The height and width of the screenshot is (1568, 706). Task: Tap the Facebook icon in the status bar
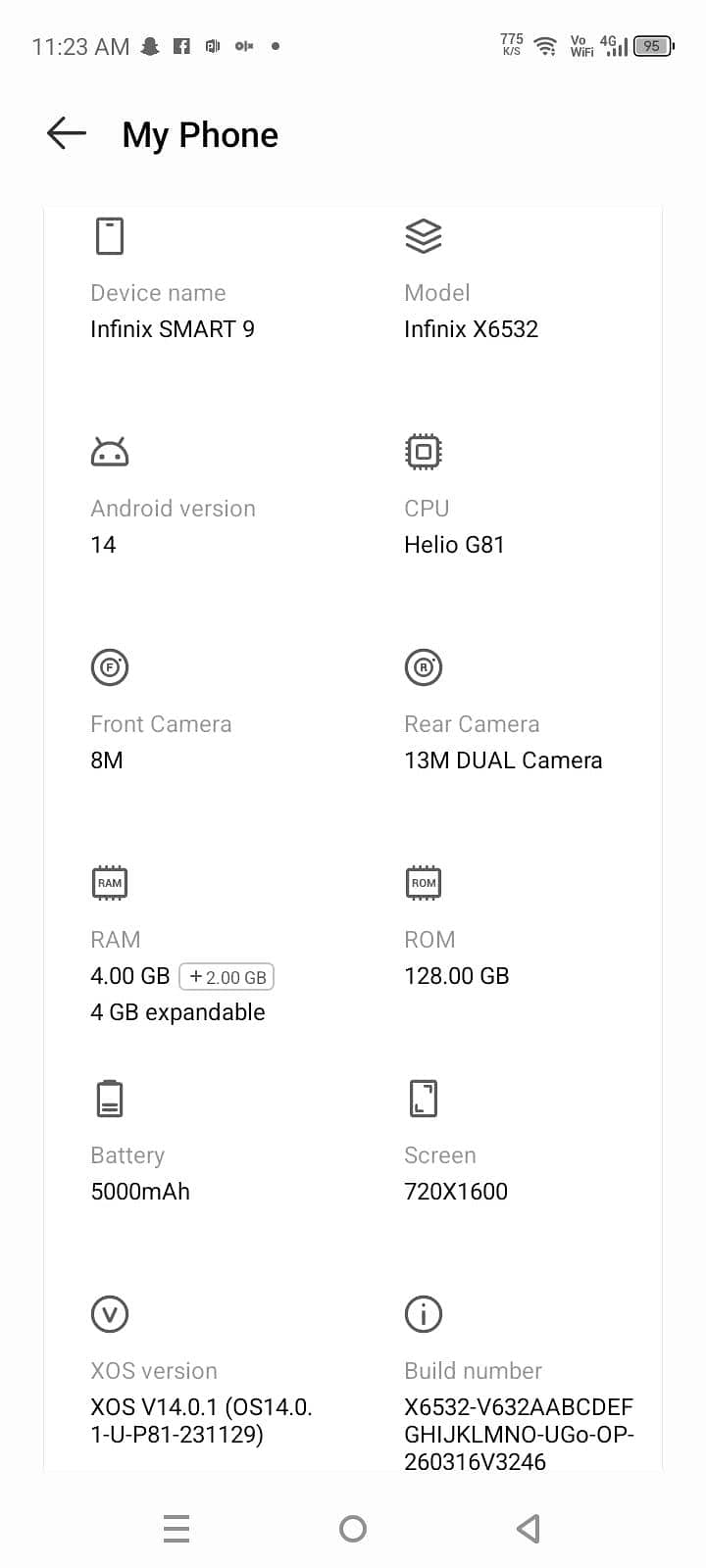pos(182,45)
